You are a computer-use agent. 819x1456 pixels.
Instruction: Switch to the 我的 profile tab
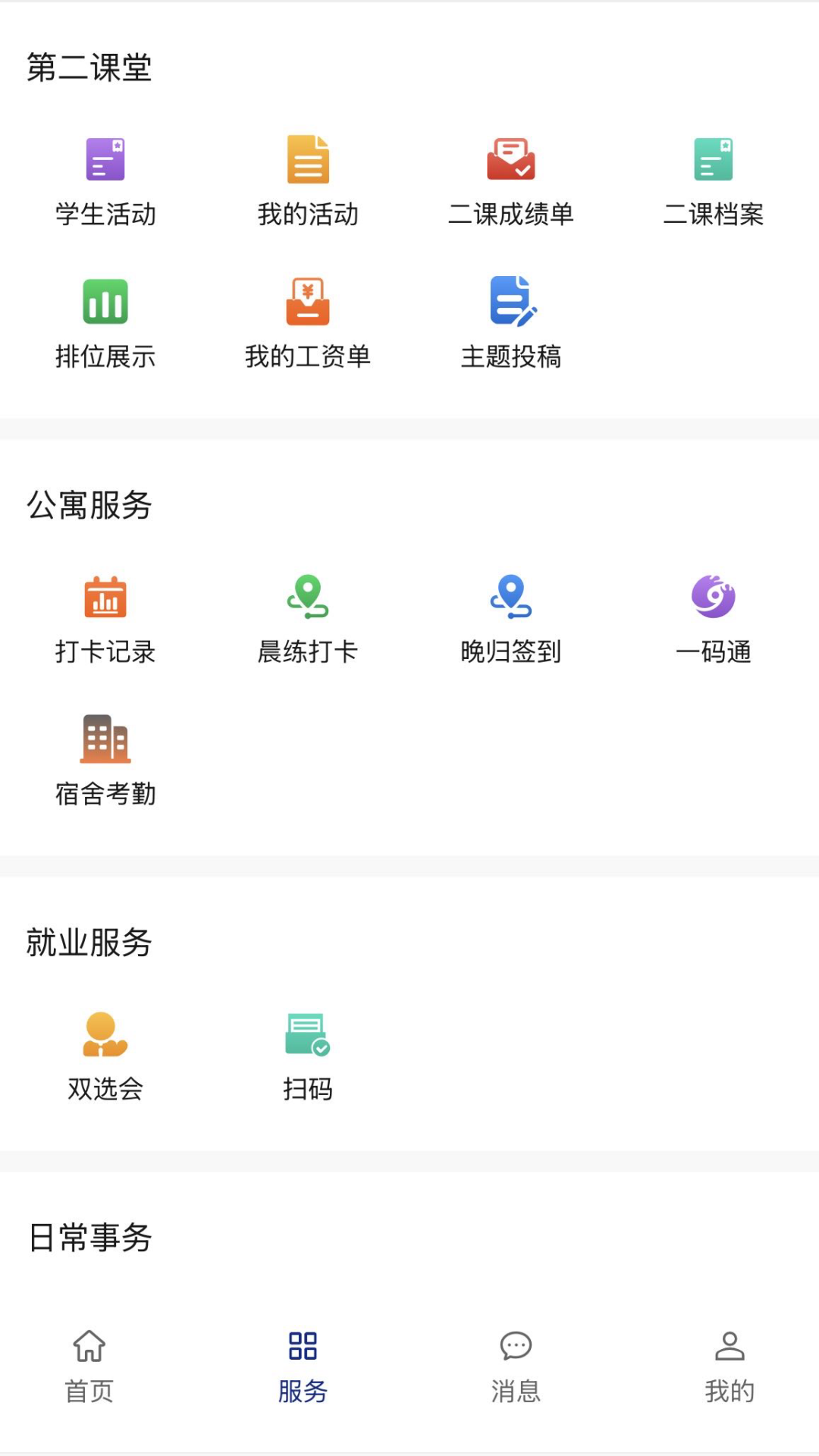click(730, 1367)
